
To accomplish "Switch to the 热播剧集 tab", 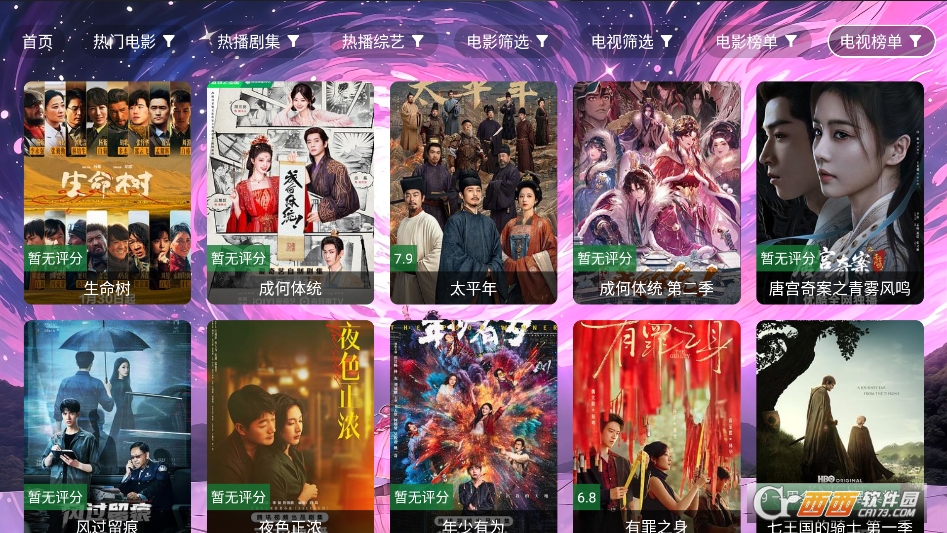I will click(x=258, y=42).
